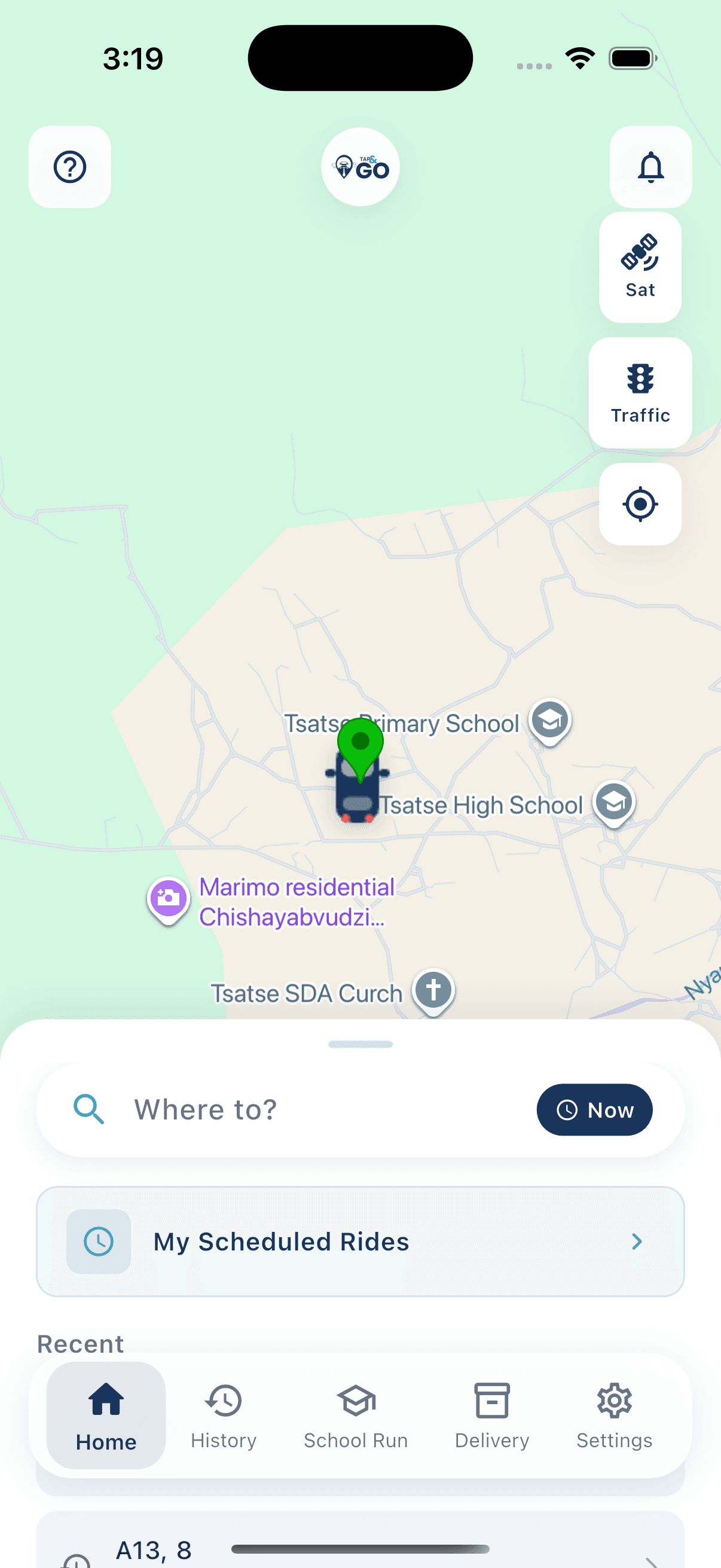Open the help question mark icon
The height and width of the screenshot is (1568, 721).
coord(70,167)
